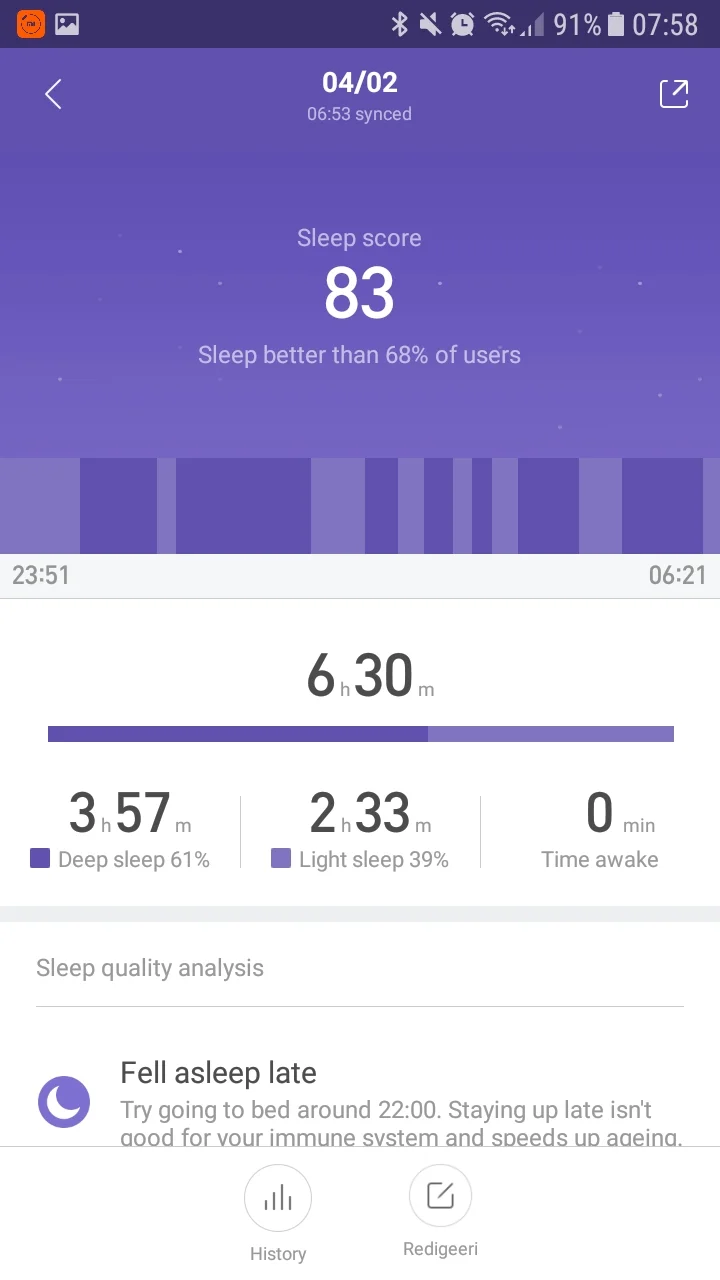This screenshot has height=1280, width=720.
Task: Tap the orange app icon in status bar
Action: [28, 21]
